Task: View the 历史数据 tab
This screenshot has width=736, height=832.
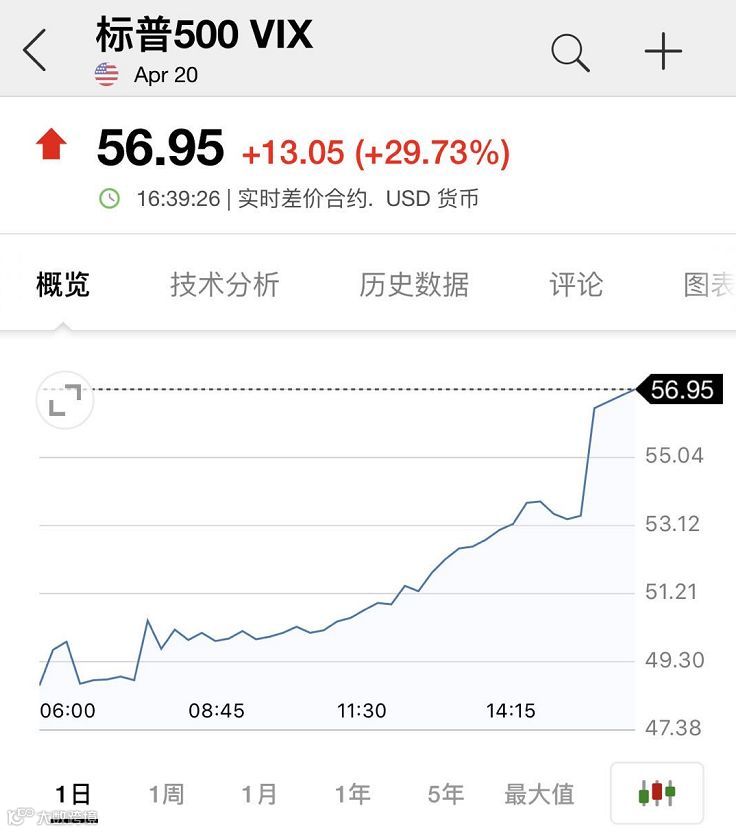Action: click(x=414, y=285)
